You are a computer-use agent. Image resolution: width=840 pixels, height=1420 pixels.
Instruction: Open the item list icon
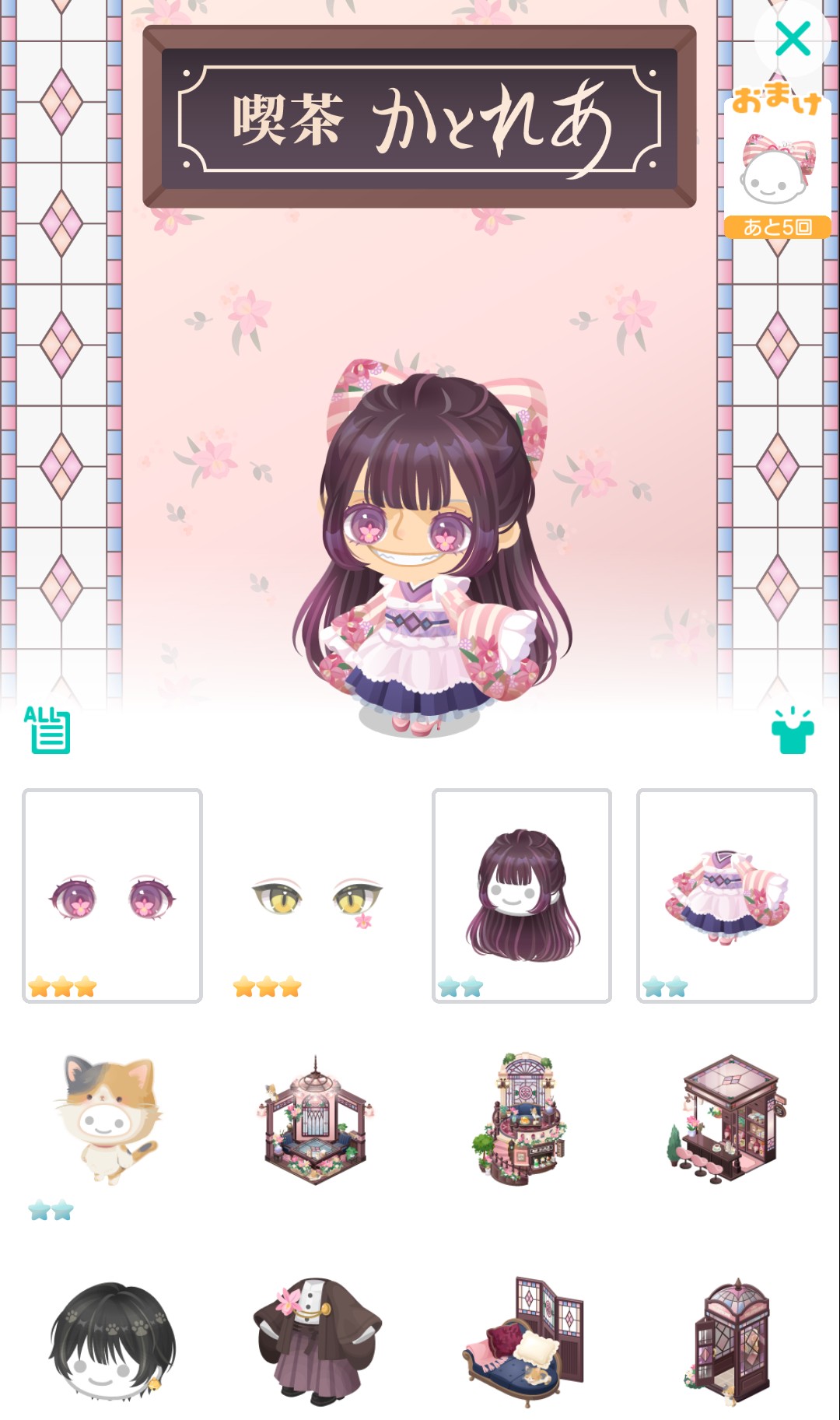pos(48,731)
